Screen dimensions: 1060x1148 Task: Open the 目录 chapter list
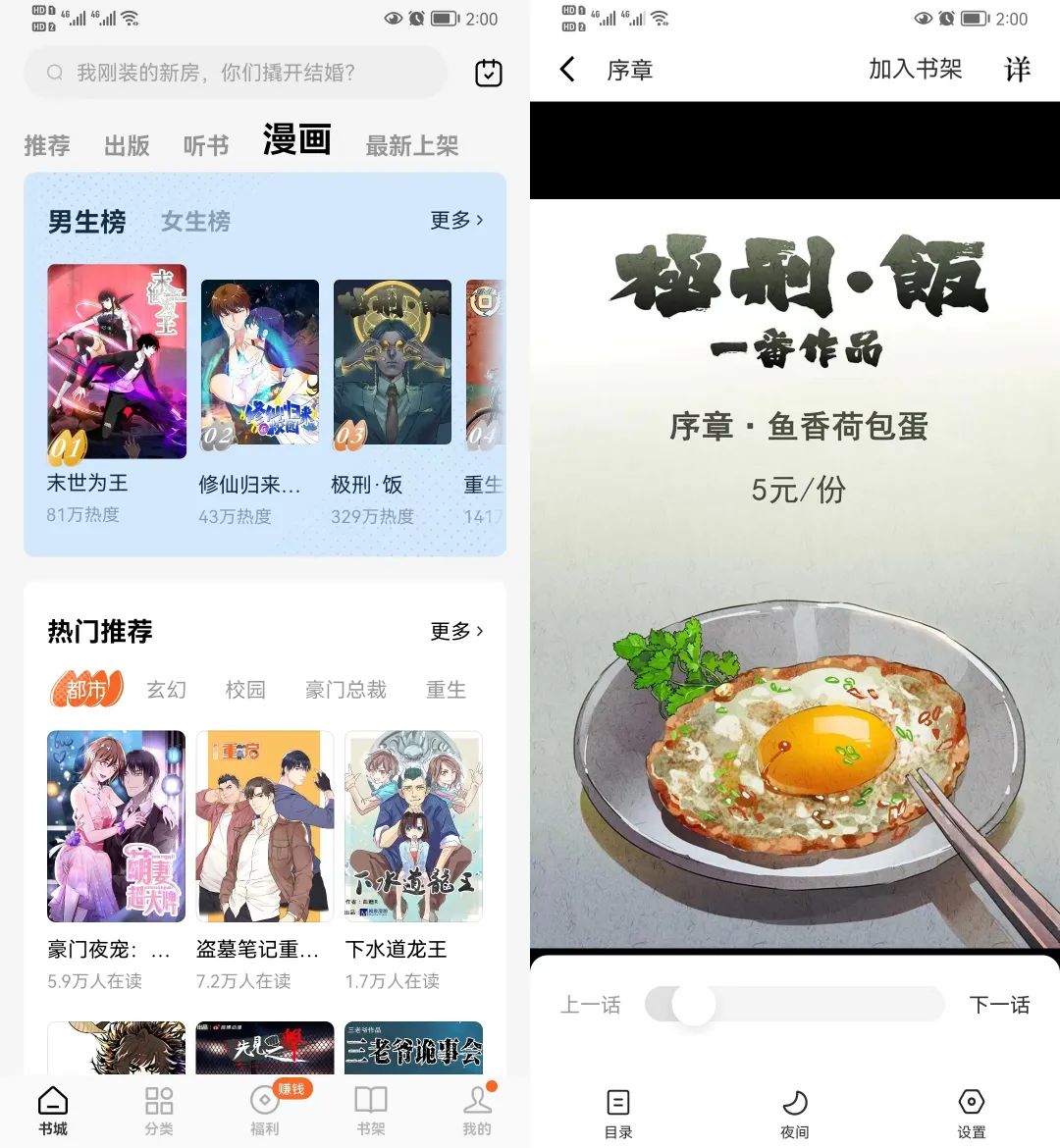click(618, 1113)
